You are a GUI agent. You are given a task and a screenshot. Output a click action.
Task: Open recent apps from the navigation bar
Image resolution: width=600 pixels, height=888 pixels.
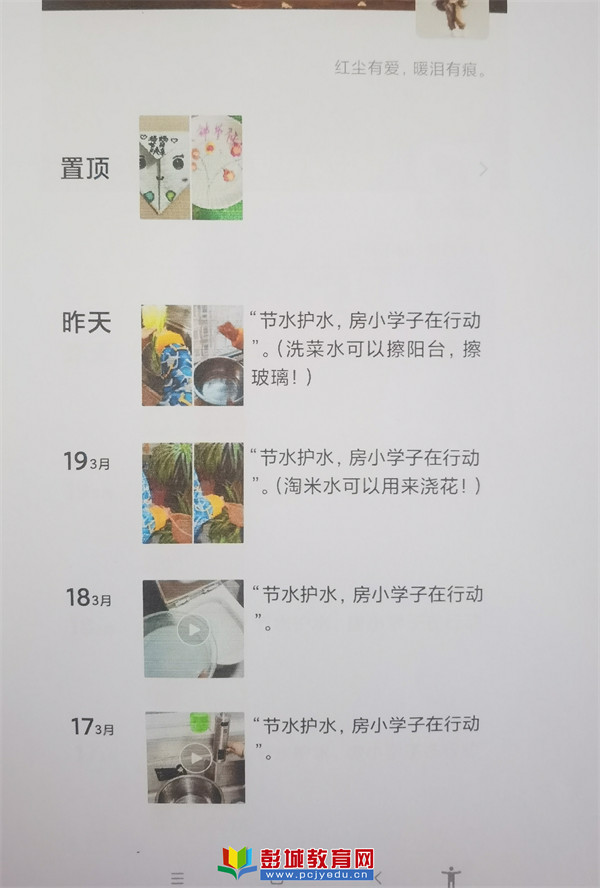point(177,876)
